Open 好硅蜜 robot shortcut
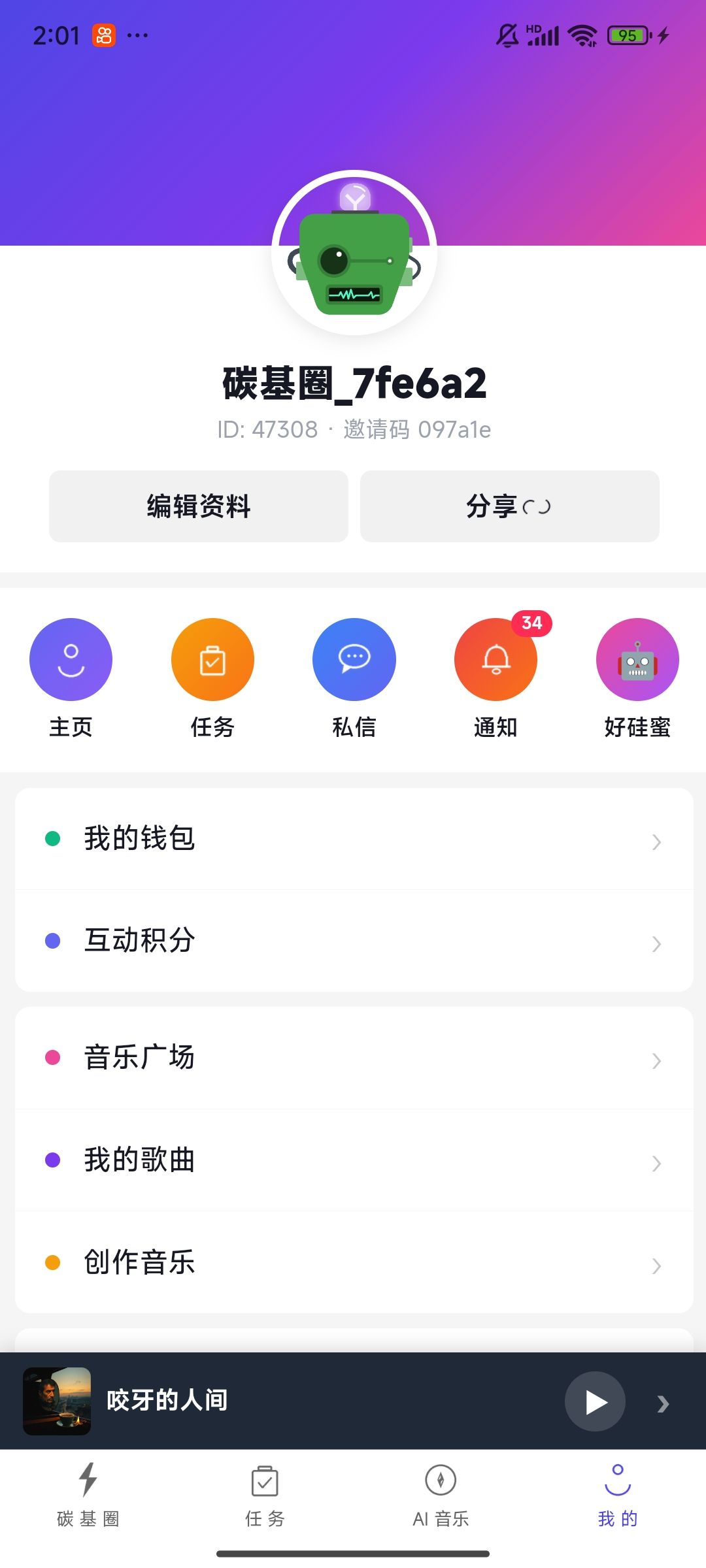 click(637, 660)
